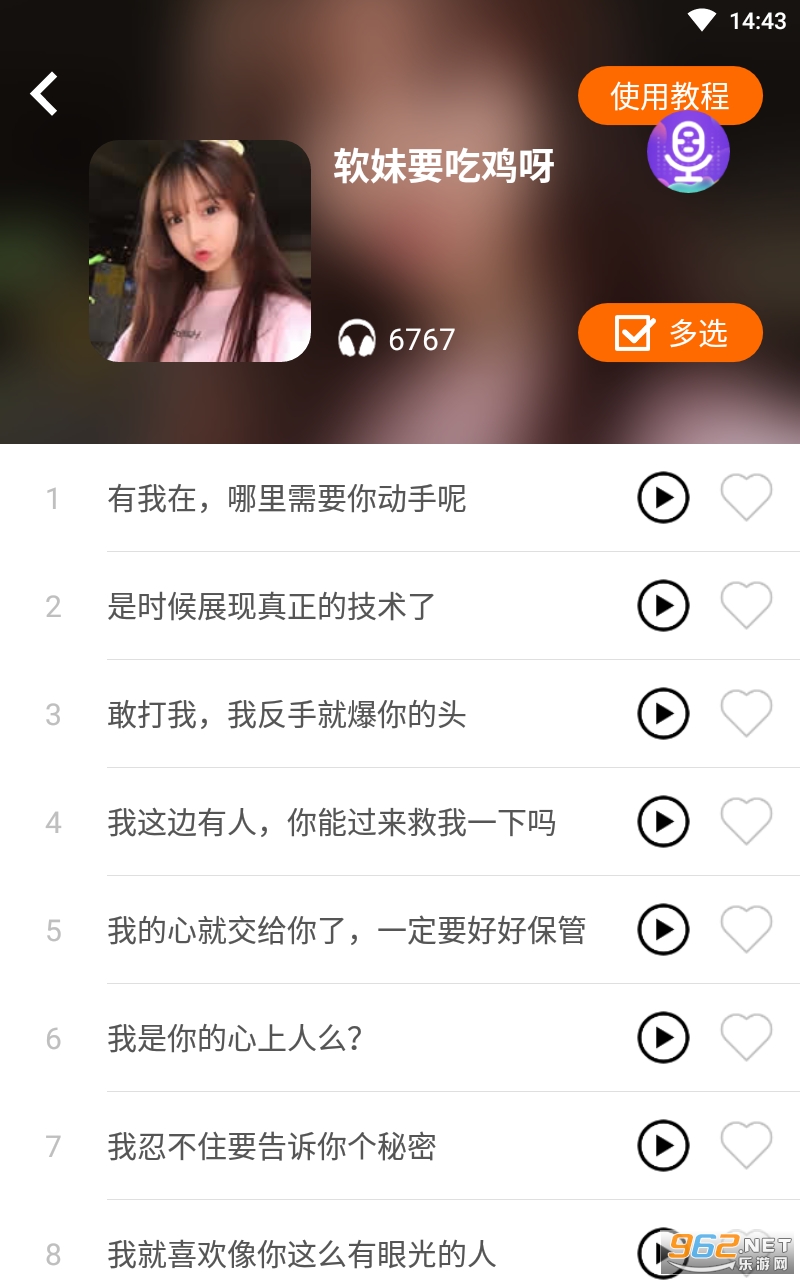
Task: Like the clip 是时候展现真正的技术了
Action: point(746,606)
